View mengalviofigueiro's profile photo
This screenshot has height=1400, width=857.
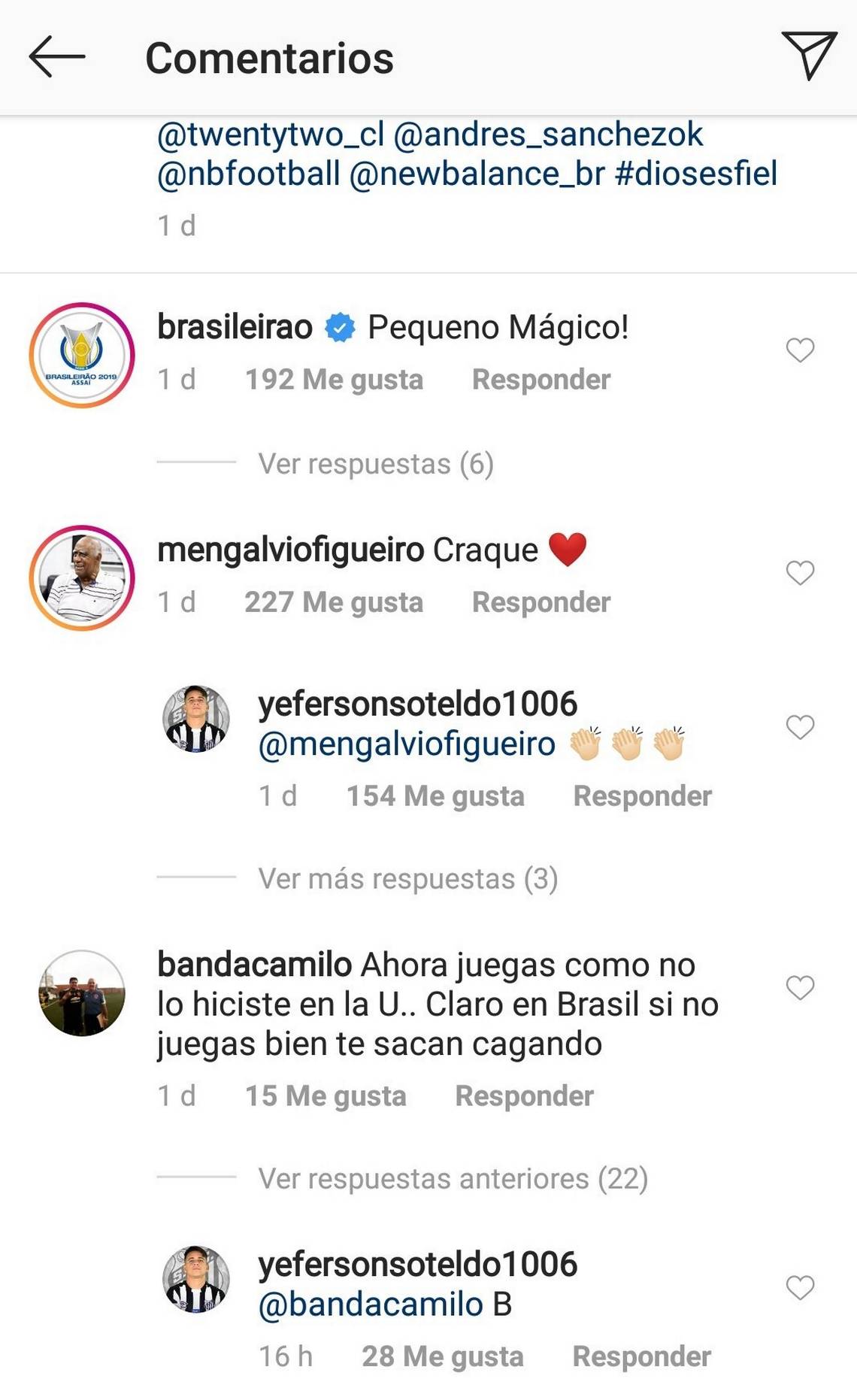coord(82,577)
